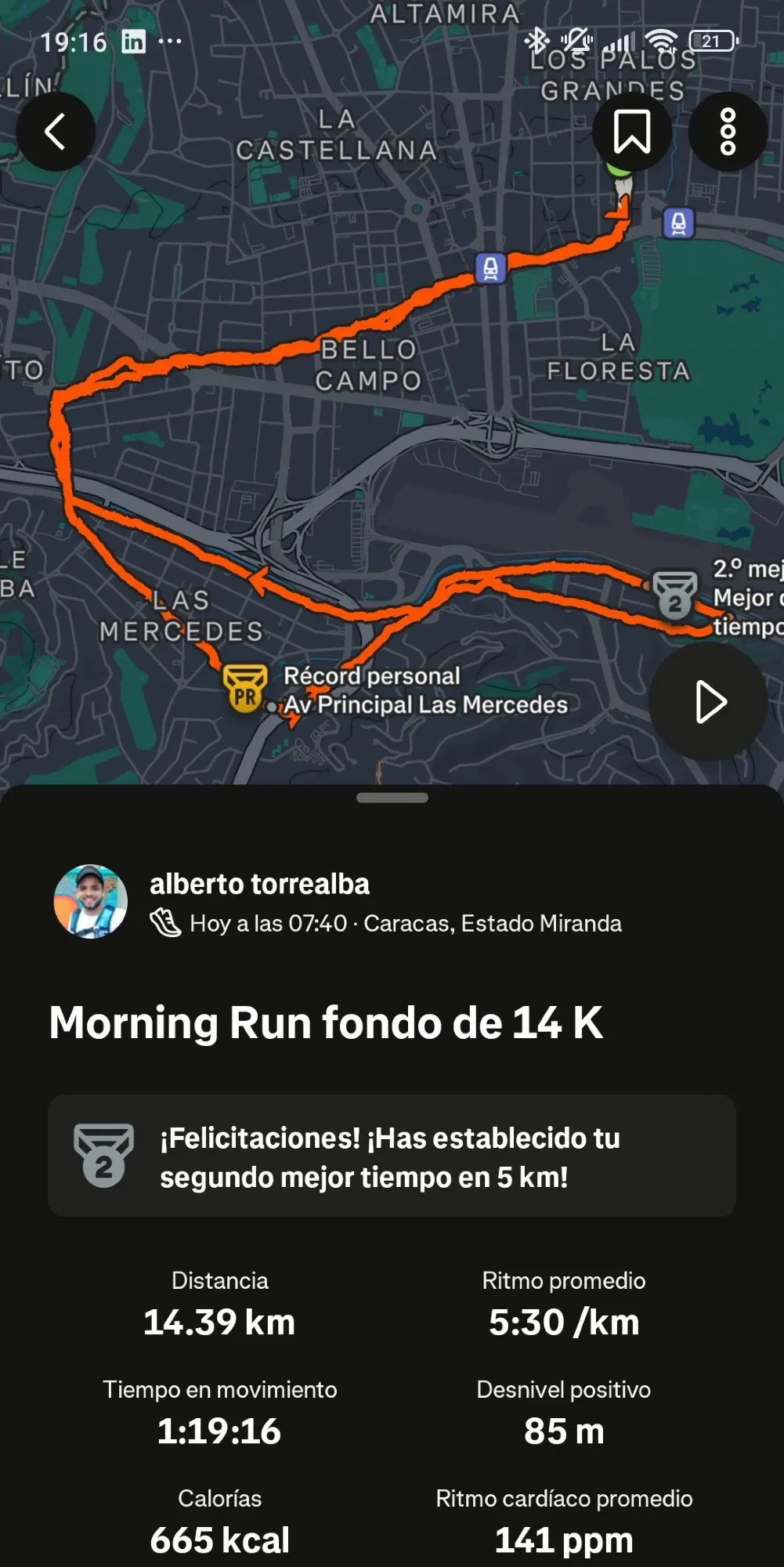The width and height of the screenshot is (784, 1567).
Task: Open alberto torrealba's profile name
Action: click(259, 884)
